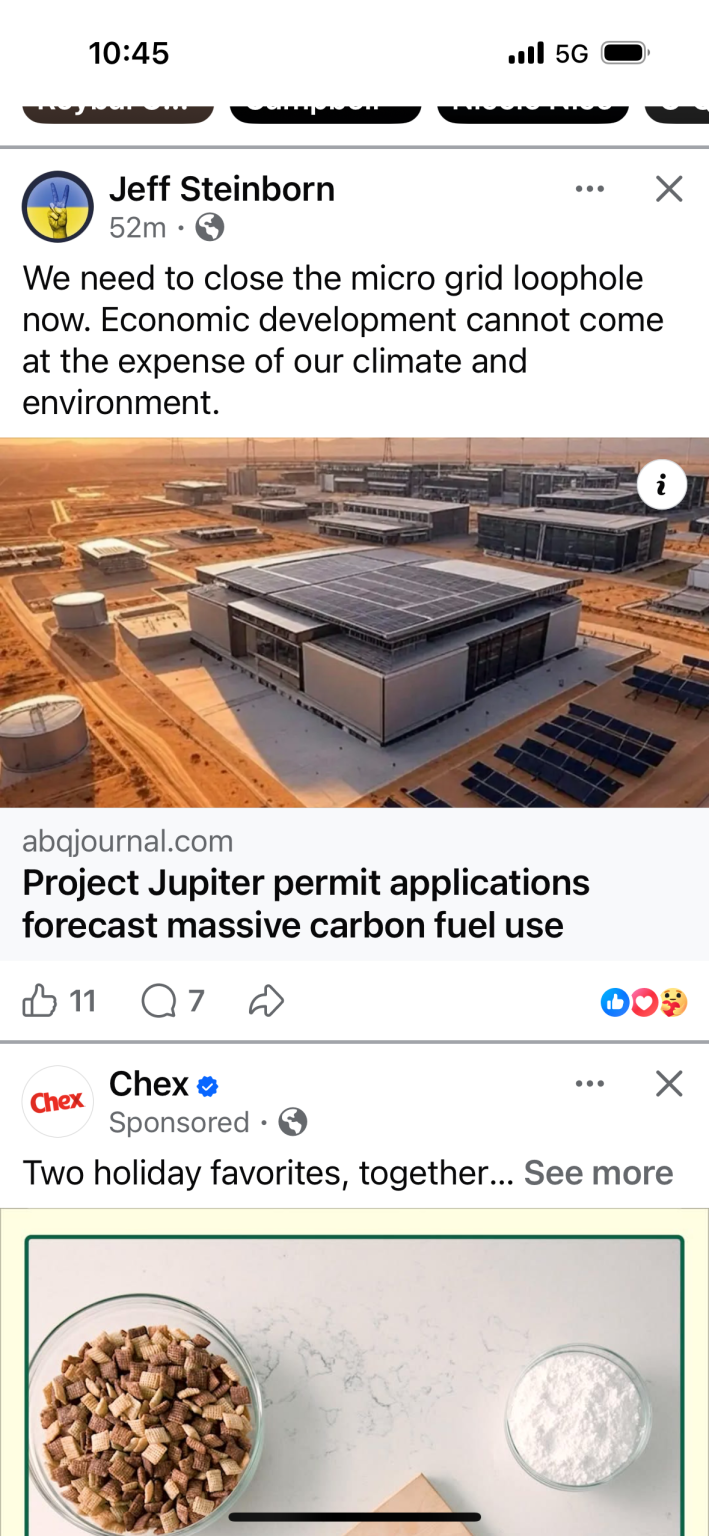
Task: Open options menu on Jeff Steinborn's post
Action: pos(590,189)
